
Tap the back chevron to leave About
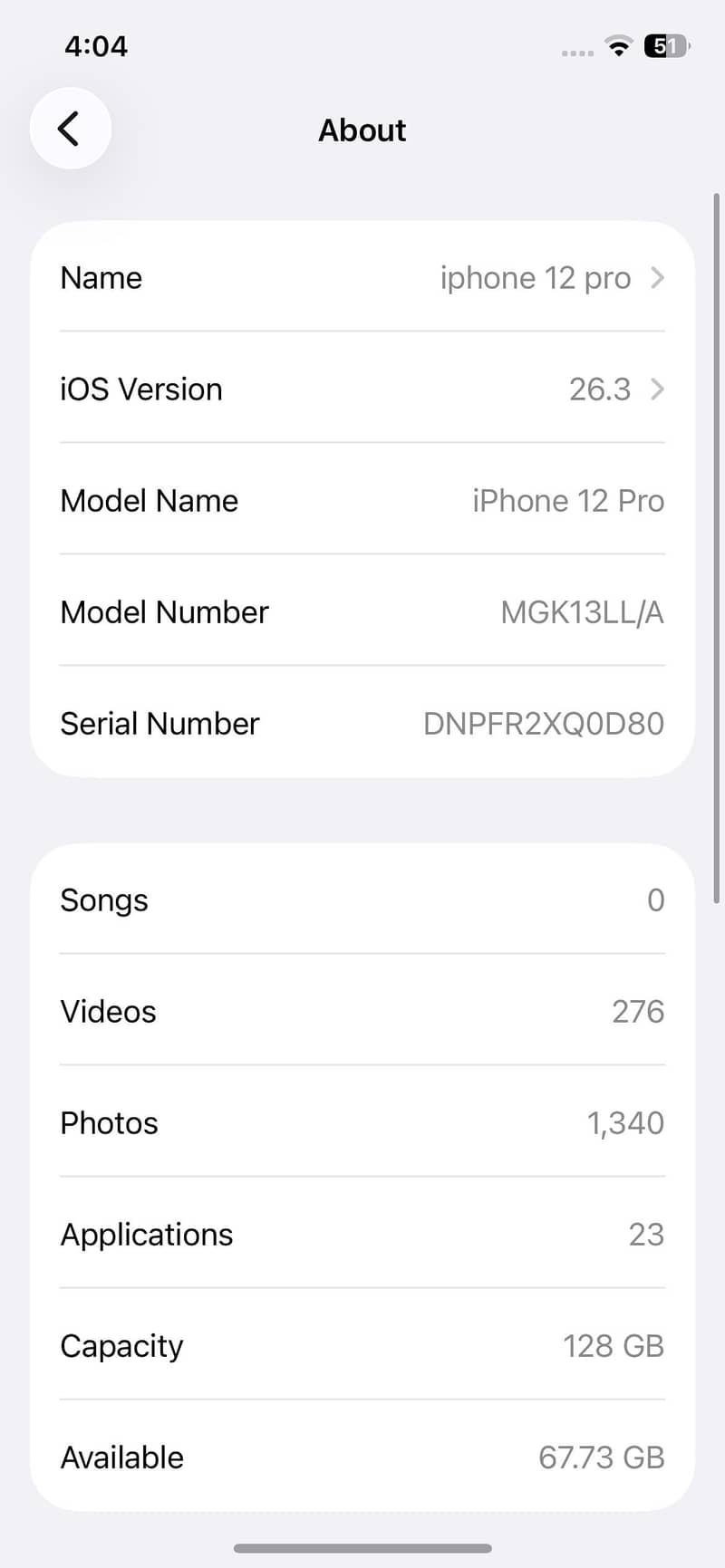coord(71,128)
